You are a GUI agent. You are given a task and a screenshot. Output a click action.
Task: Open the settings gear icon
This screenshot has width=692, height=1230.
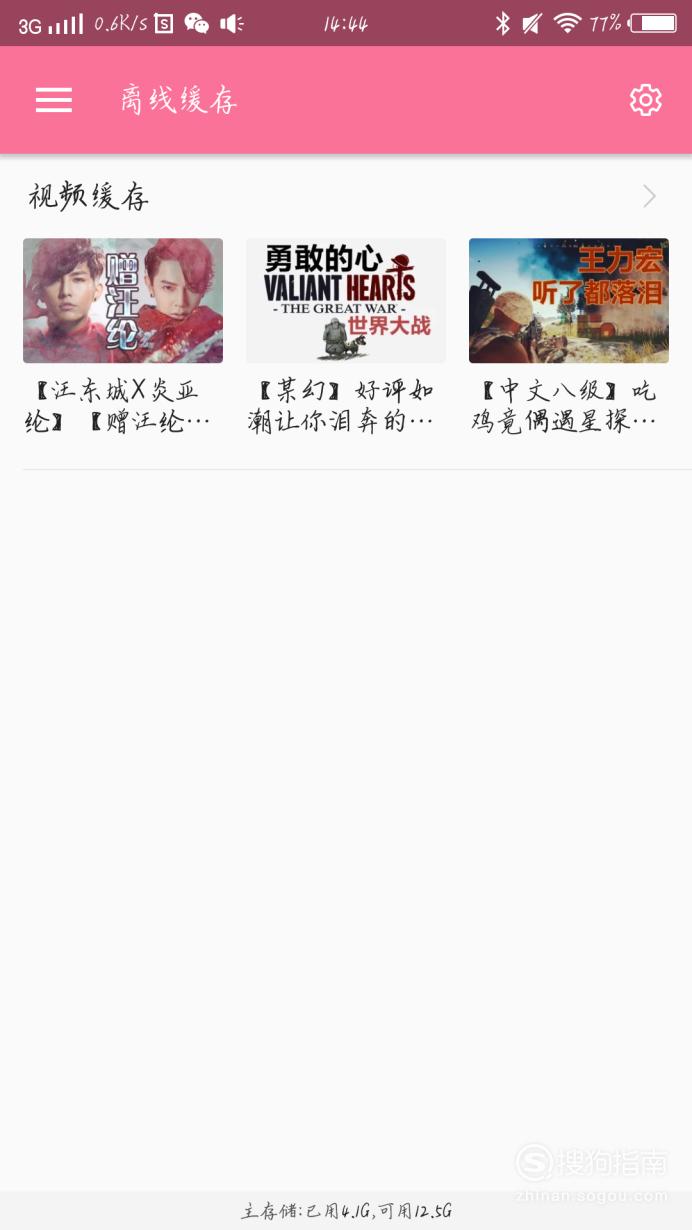pyautogui.click(x=645, y=100)
